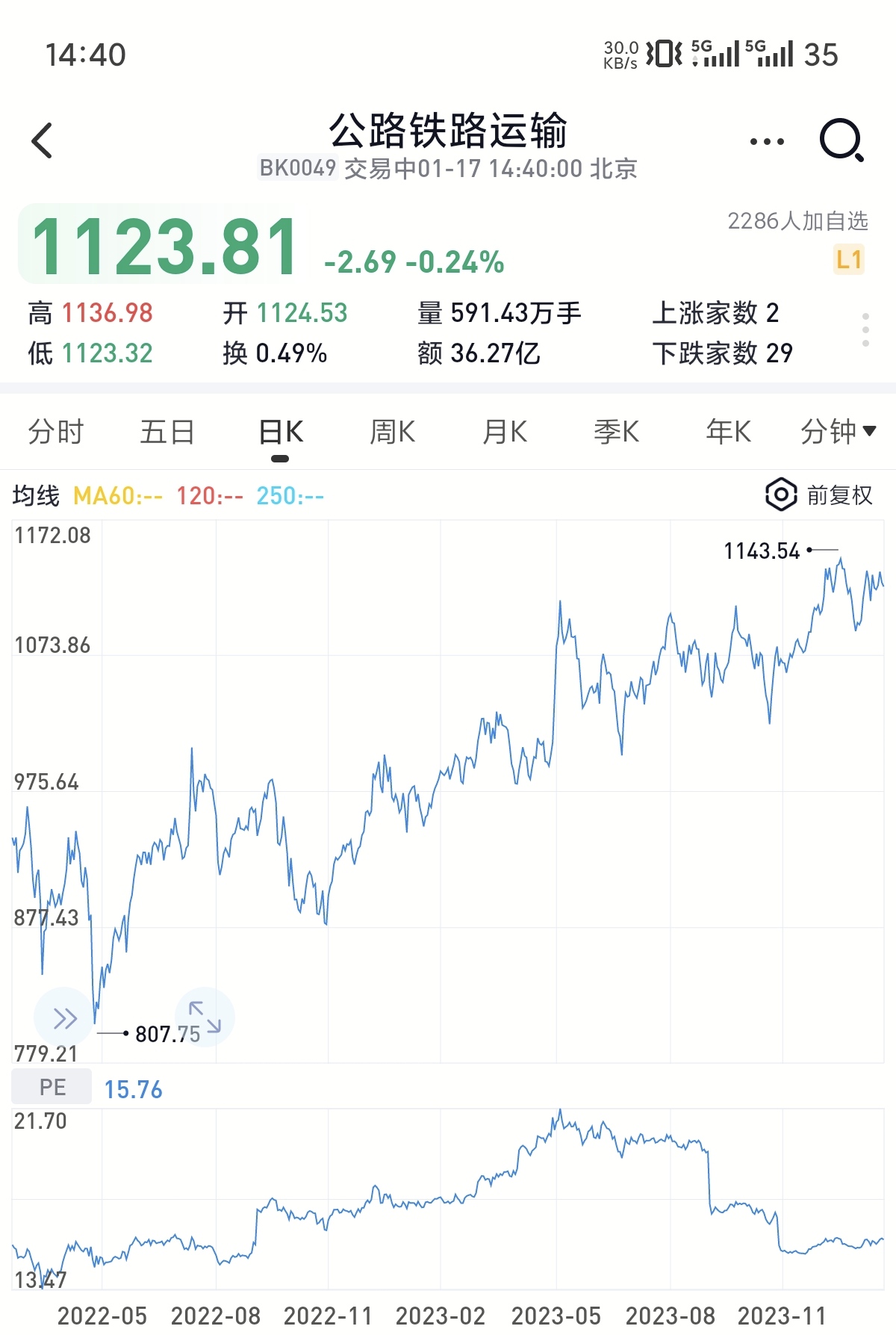Screen dimensions: 896x1335
Task: Open the three-dot more options menu
Action: coord(767,141)
